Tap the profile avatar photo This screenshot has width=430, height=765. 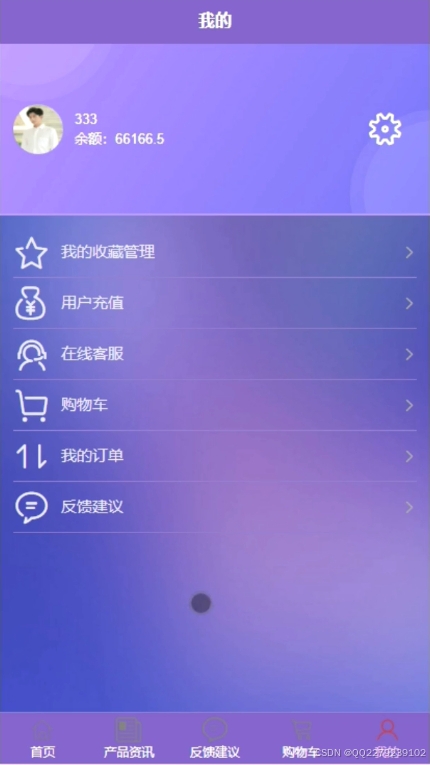pyautogui.click(x=38, y=129)
